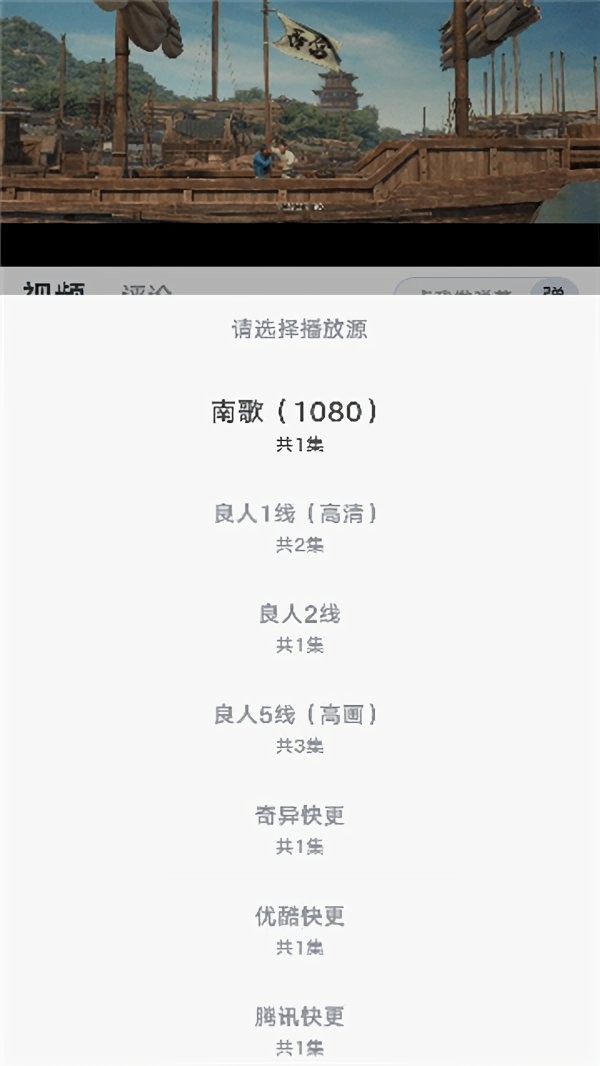This screenshot has width=600, height=1066.
Task: Pick the 良人5线（高画）source
Action: pos(298,727)
